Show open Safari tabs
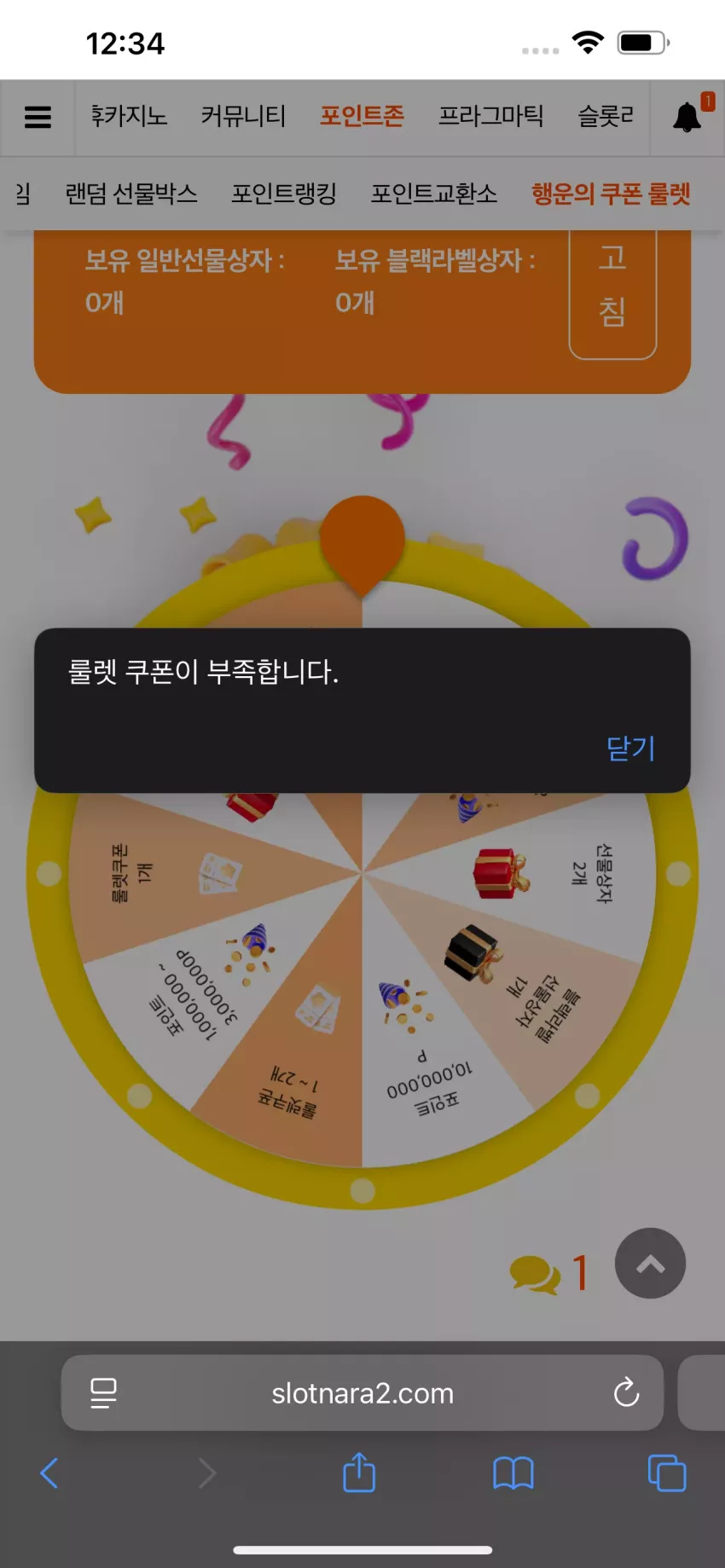 [667, 1473]
